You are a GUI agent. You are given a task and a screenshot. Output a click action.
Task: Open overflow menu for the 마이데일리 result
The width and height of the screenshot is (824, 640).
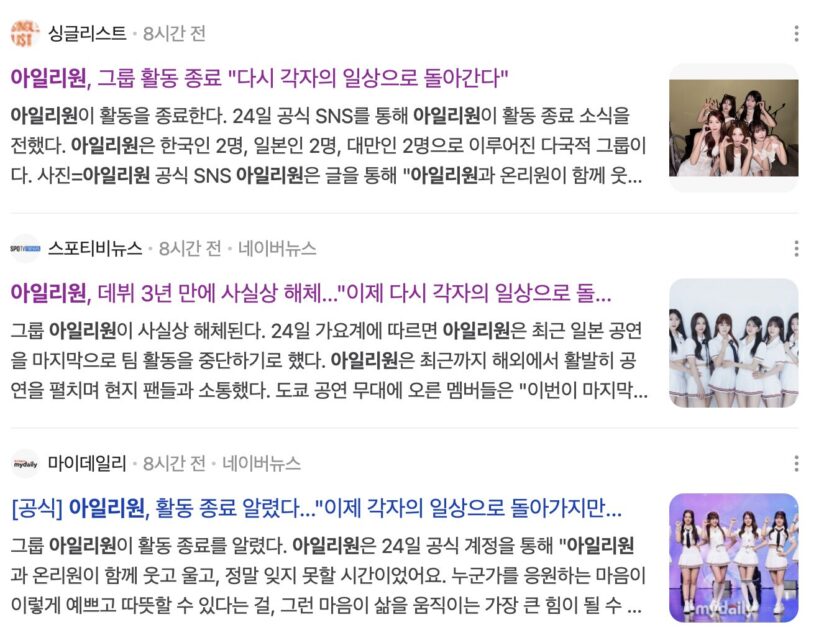(x=796, y=464)
